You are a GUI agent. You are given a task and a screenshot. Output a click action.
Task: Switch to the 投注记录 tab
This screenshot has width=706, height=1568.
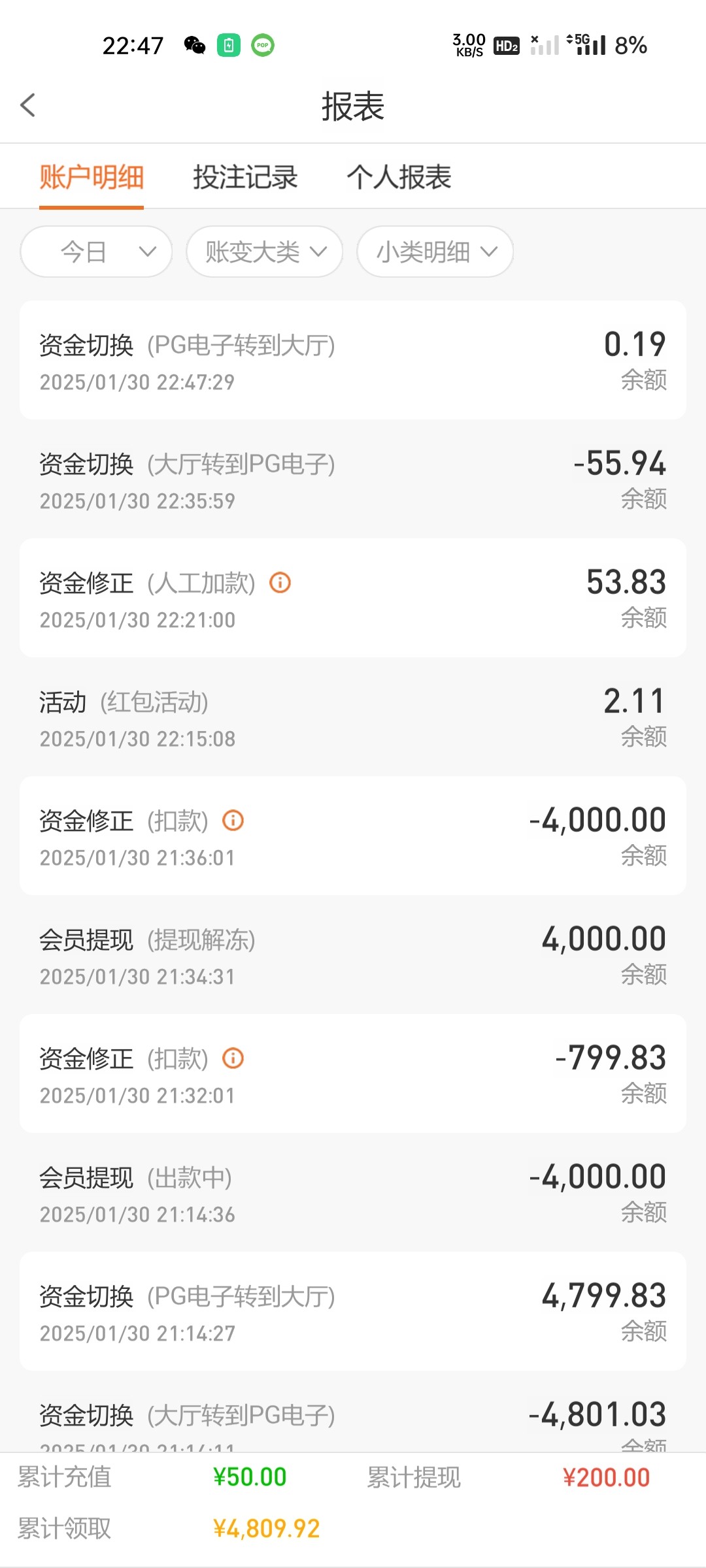tap(245, 177)
